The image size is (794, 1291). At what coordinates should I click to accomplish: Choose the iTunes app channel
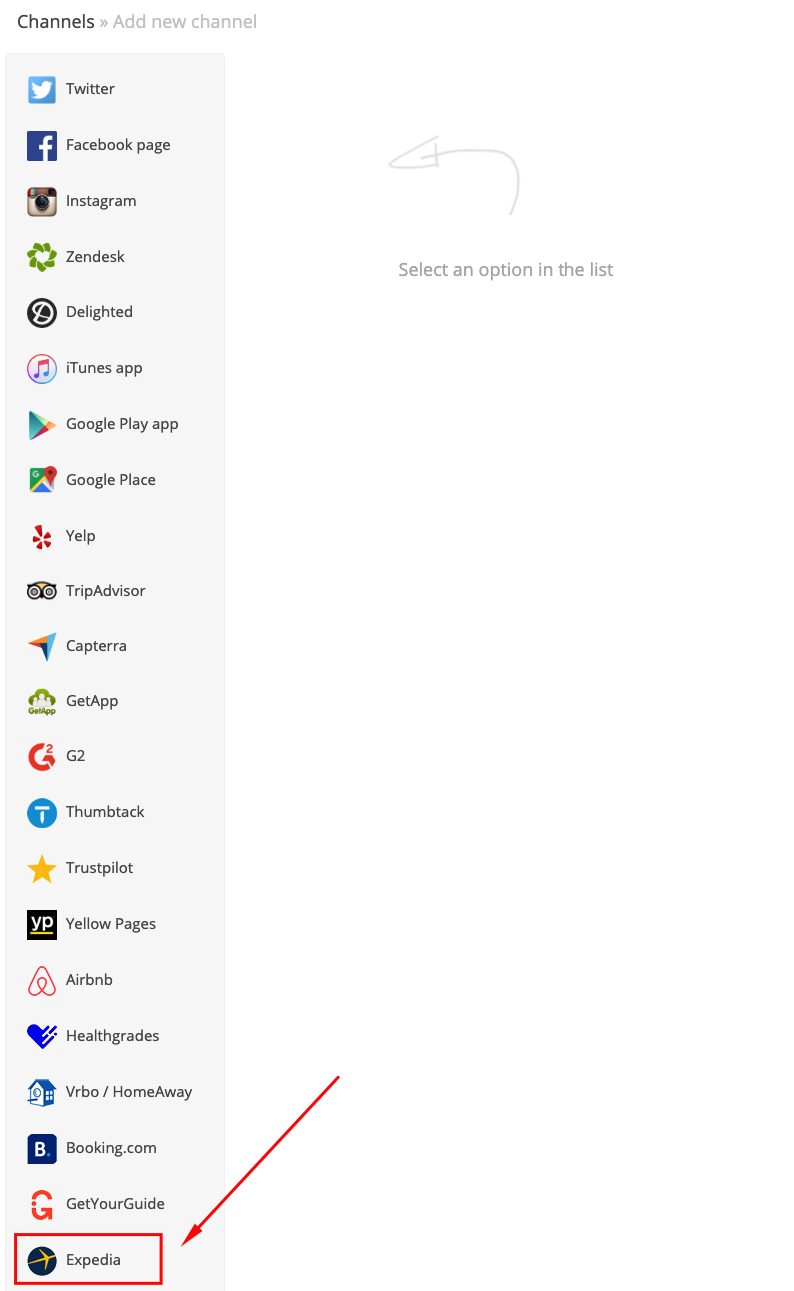(115, 368)
